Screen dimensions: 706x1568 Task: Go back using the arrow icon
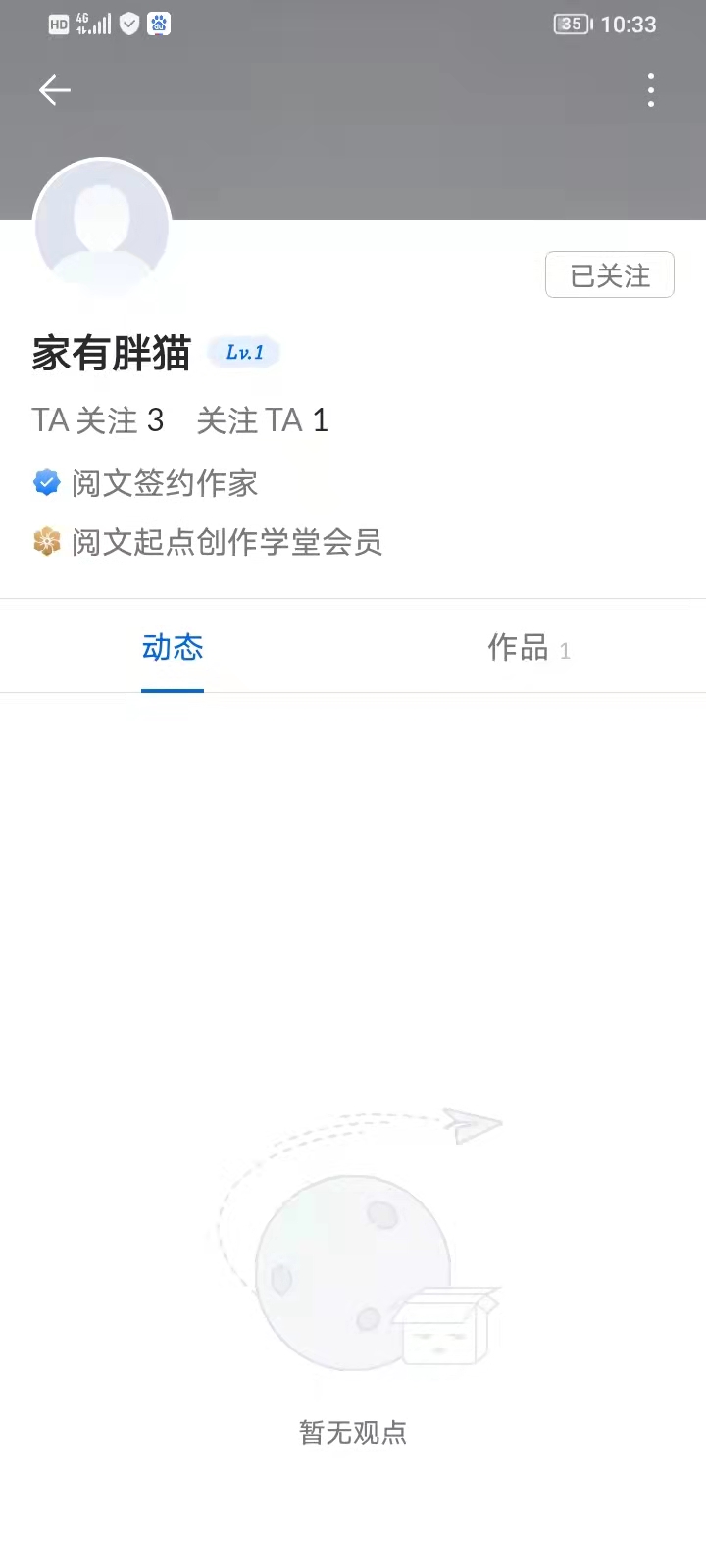click(55, 90)
